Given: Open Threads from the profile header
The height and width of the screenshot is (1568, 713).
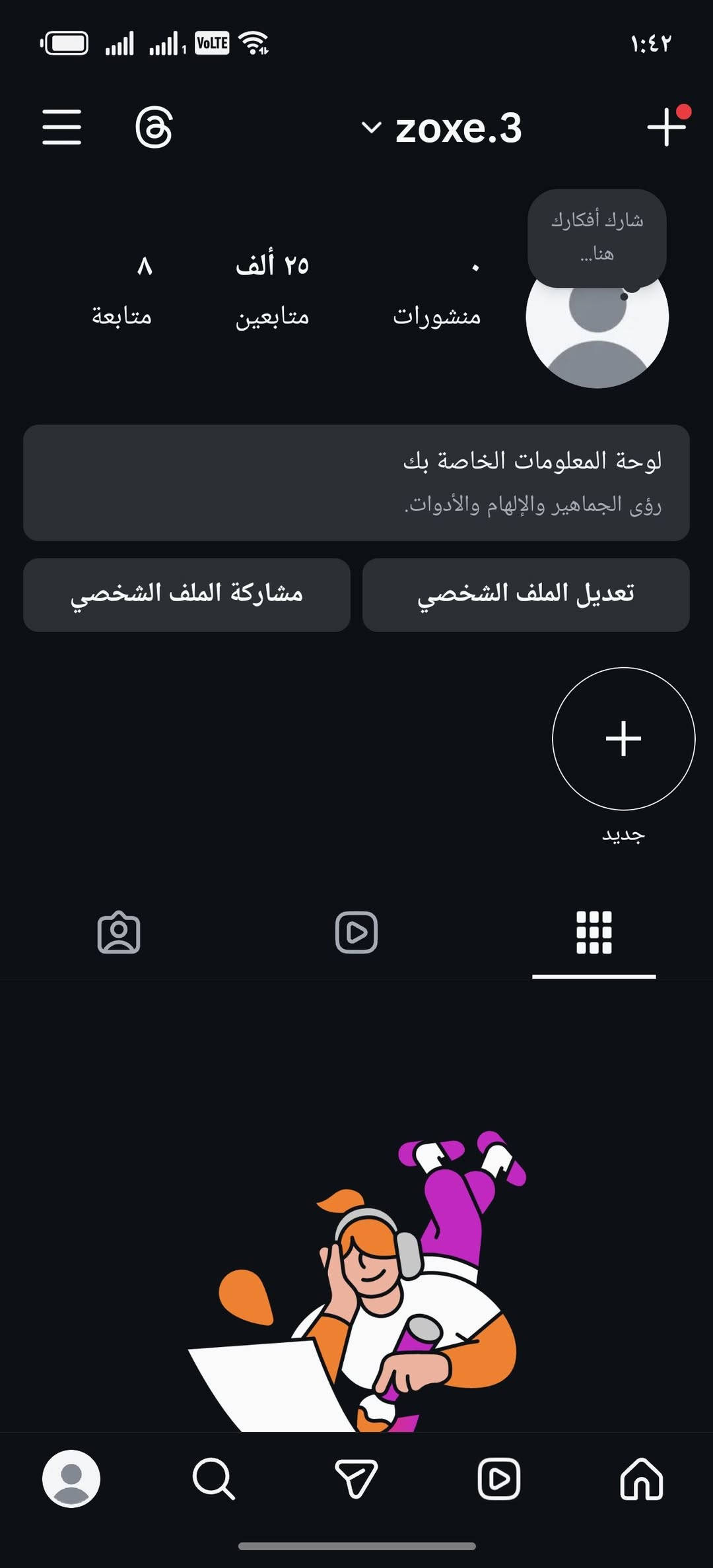Looking at the screenshot, I should 154,127.
